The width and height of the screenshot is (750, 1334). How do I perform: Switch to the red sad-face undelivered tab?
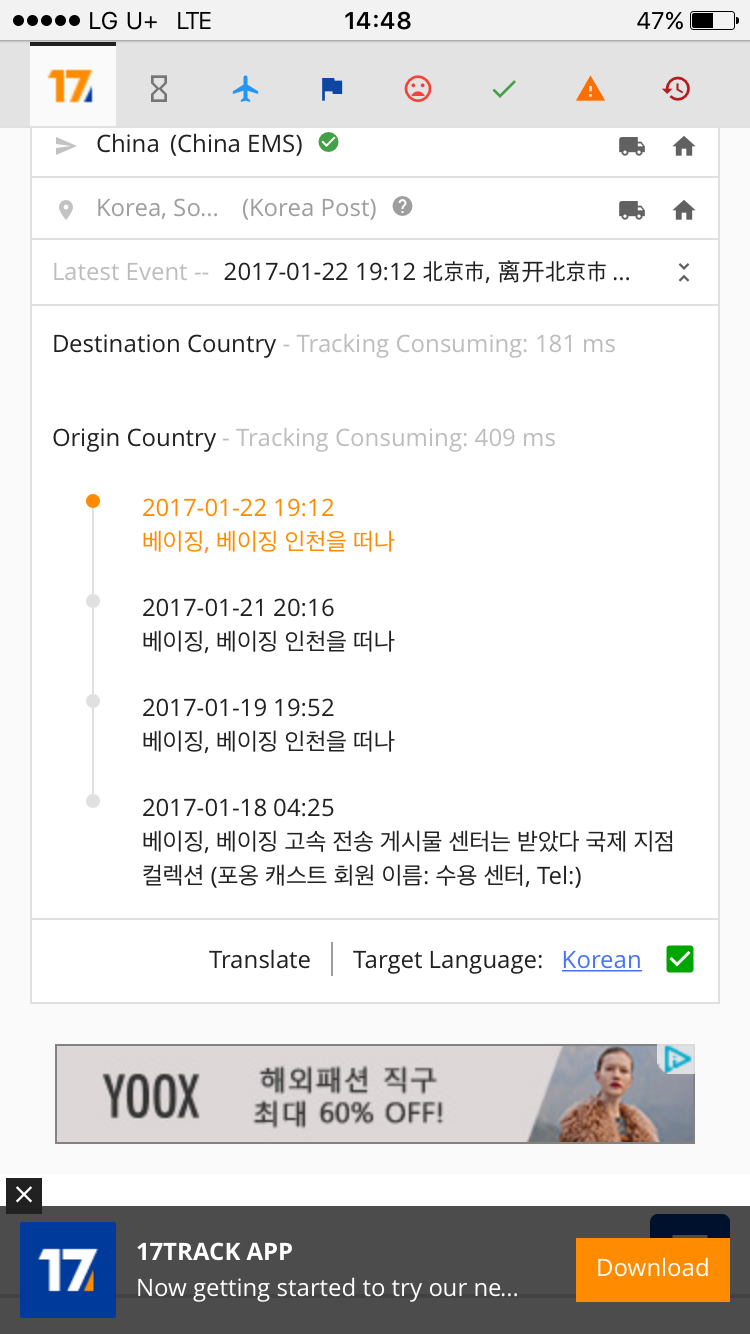point(417,89)
